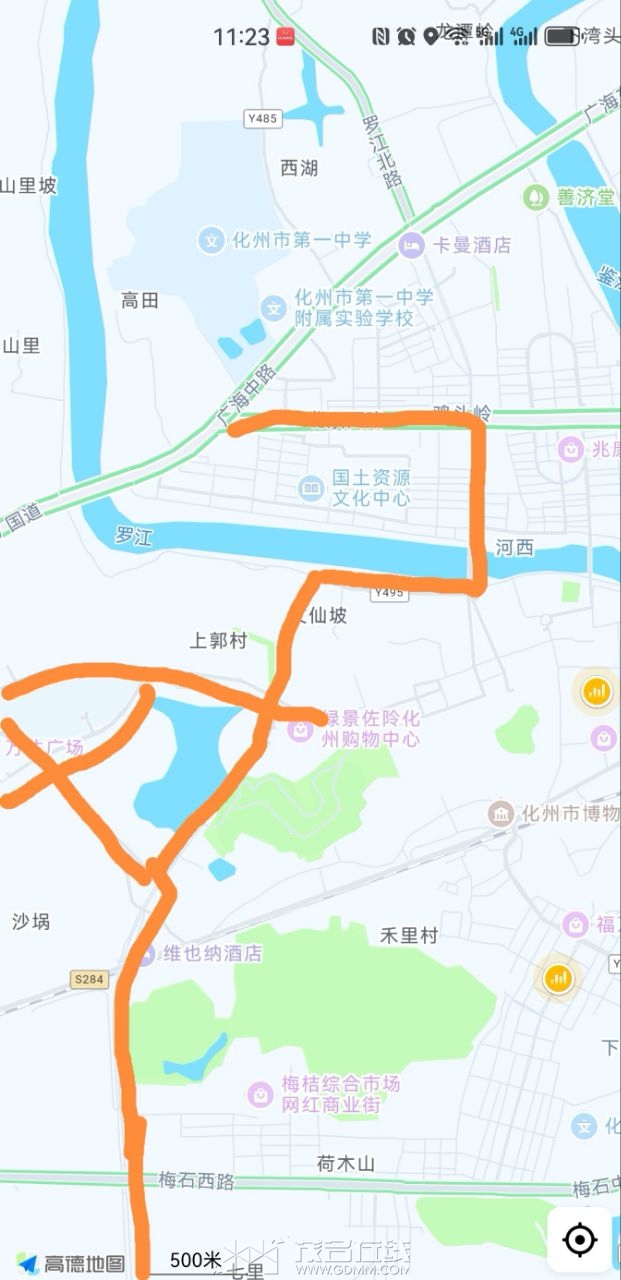The height and width of the screenshot is (1280, 621).
Task: Open the 国土资源文化中心 marker
Action: point(311,488)
